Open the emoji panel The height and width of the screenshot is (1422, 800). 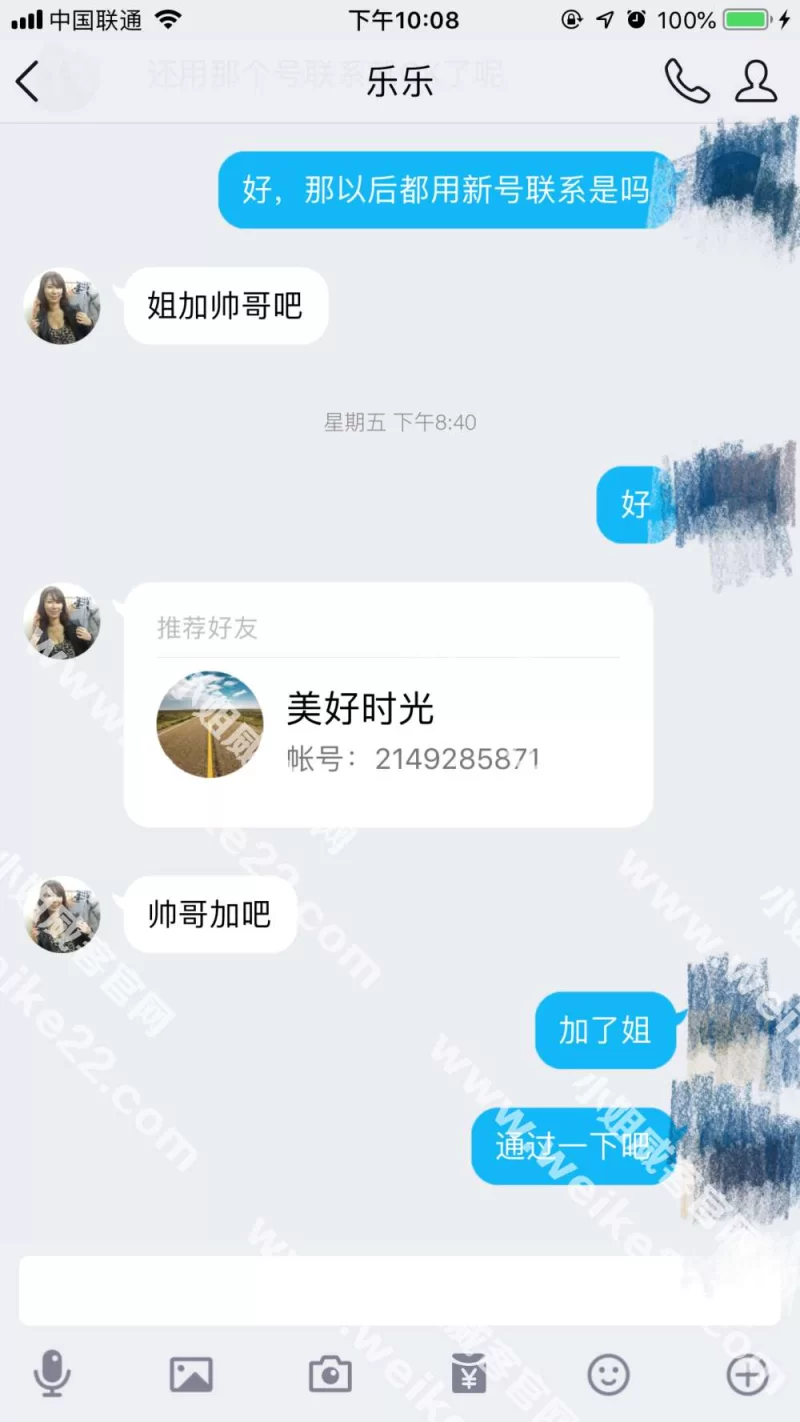[x=608, y=1375]
